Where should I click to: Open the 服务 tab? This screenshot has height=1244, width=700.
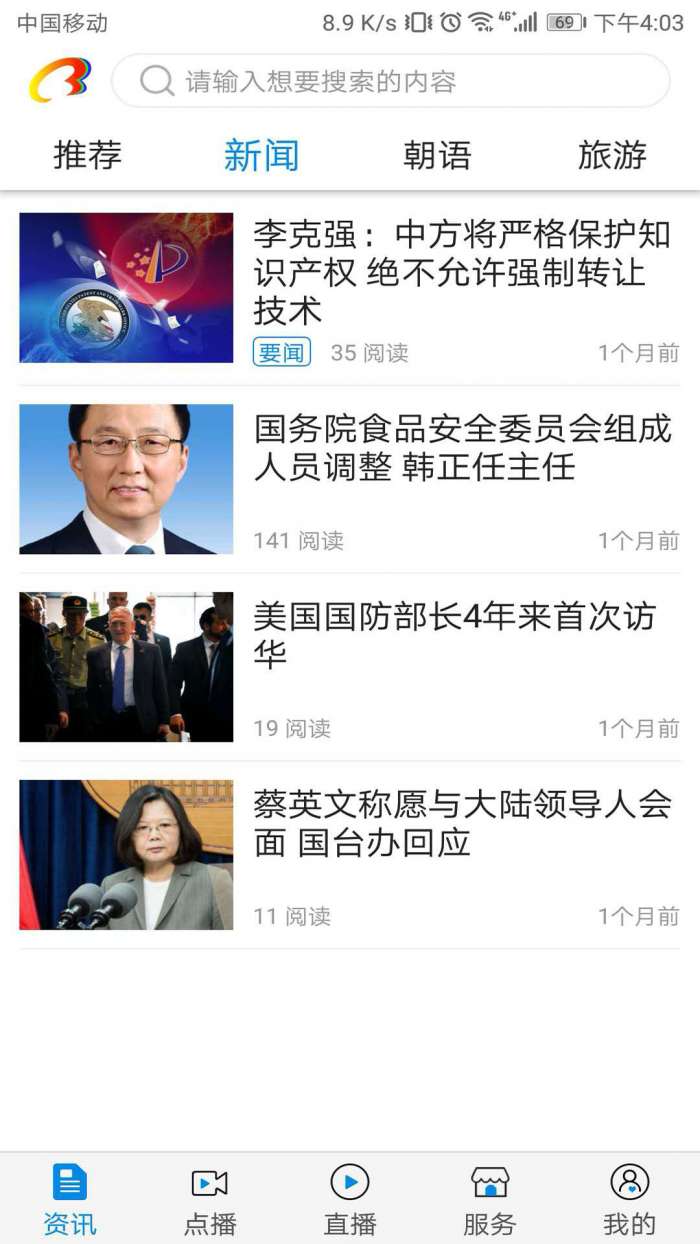[490, 1199]
